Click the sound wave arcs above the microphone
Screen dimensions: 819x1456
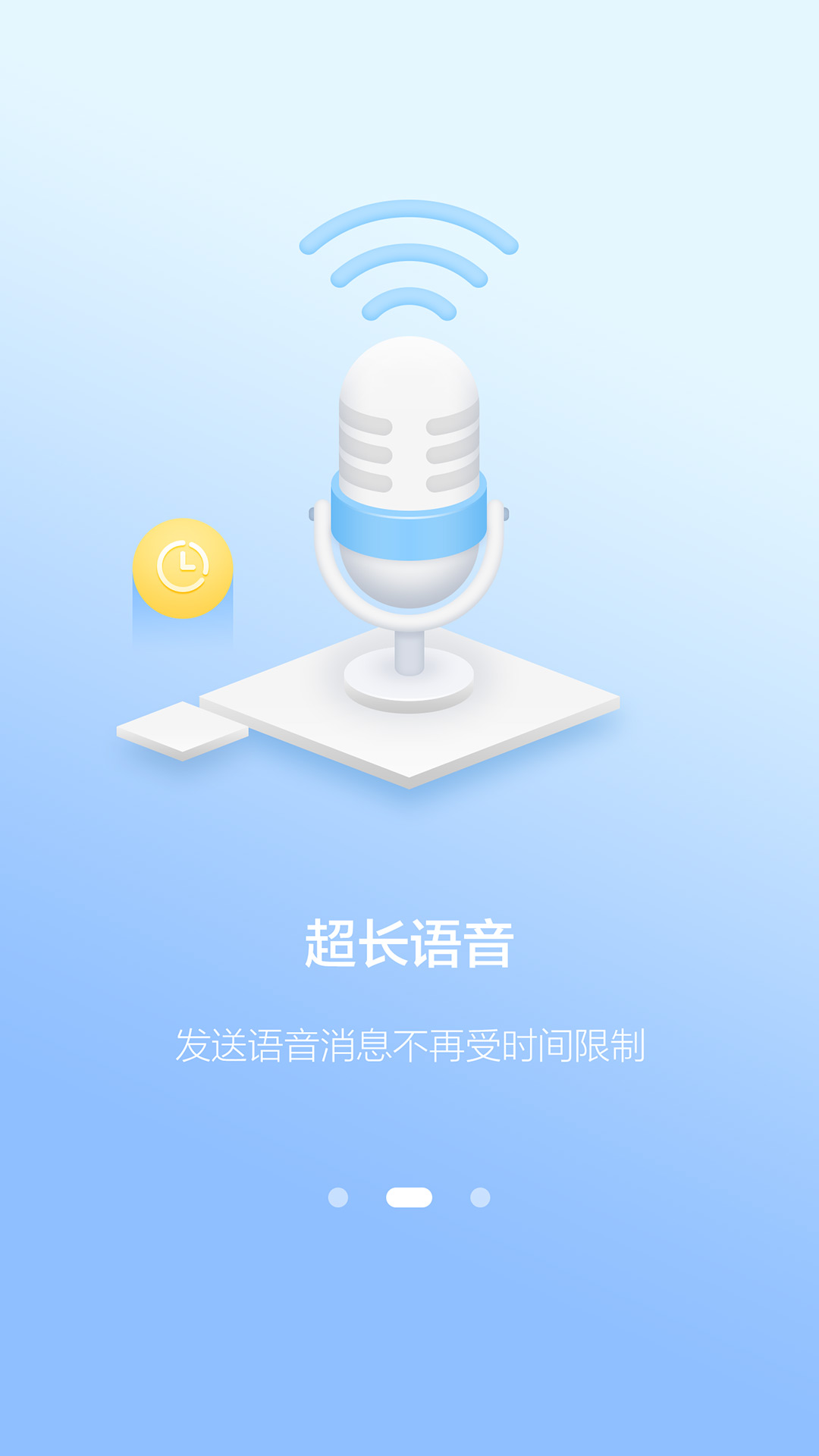(x=409, y=258)
